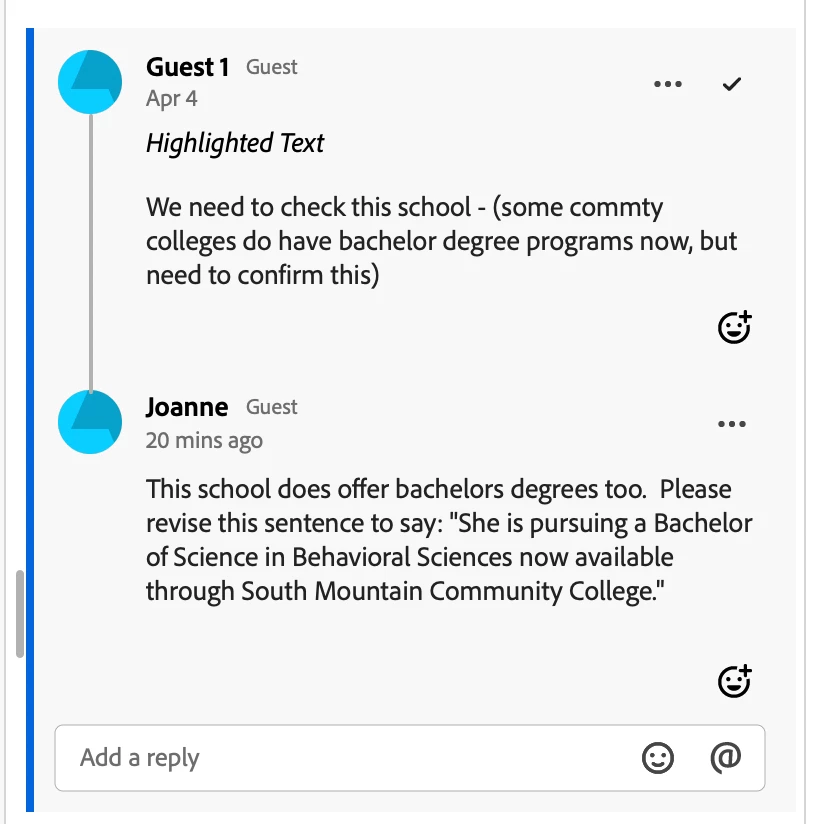The image size is (814, 824).
Task: Open more options on Joanne's reply
Action: 731,425
